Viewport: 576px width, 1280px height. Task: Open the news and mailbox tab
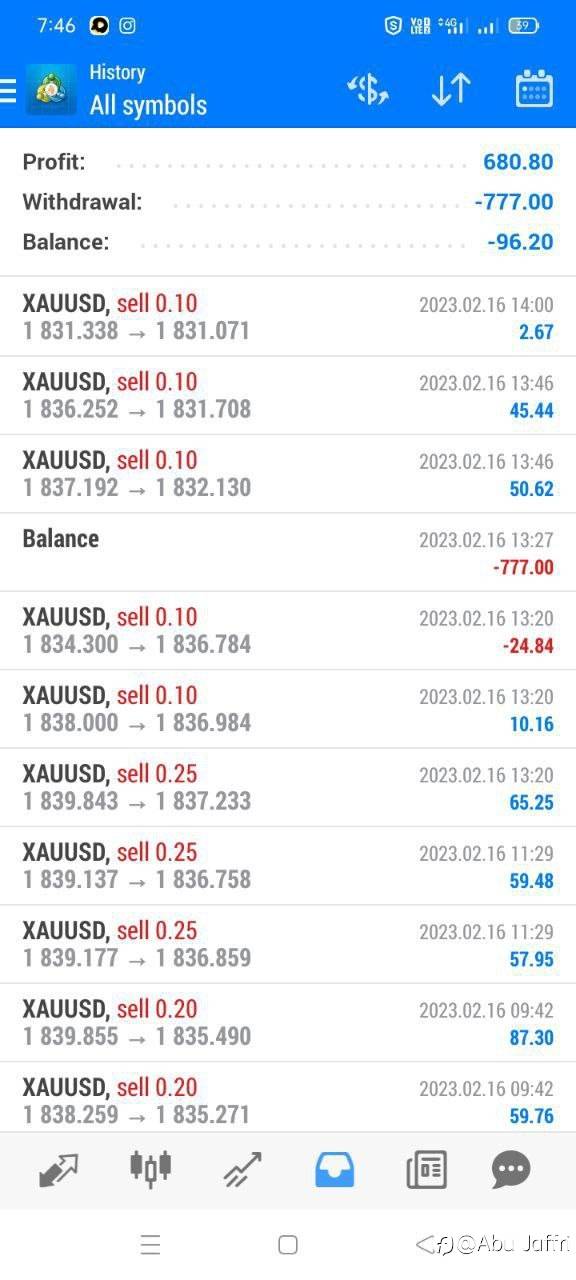[x=426, y=1169]
